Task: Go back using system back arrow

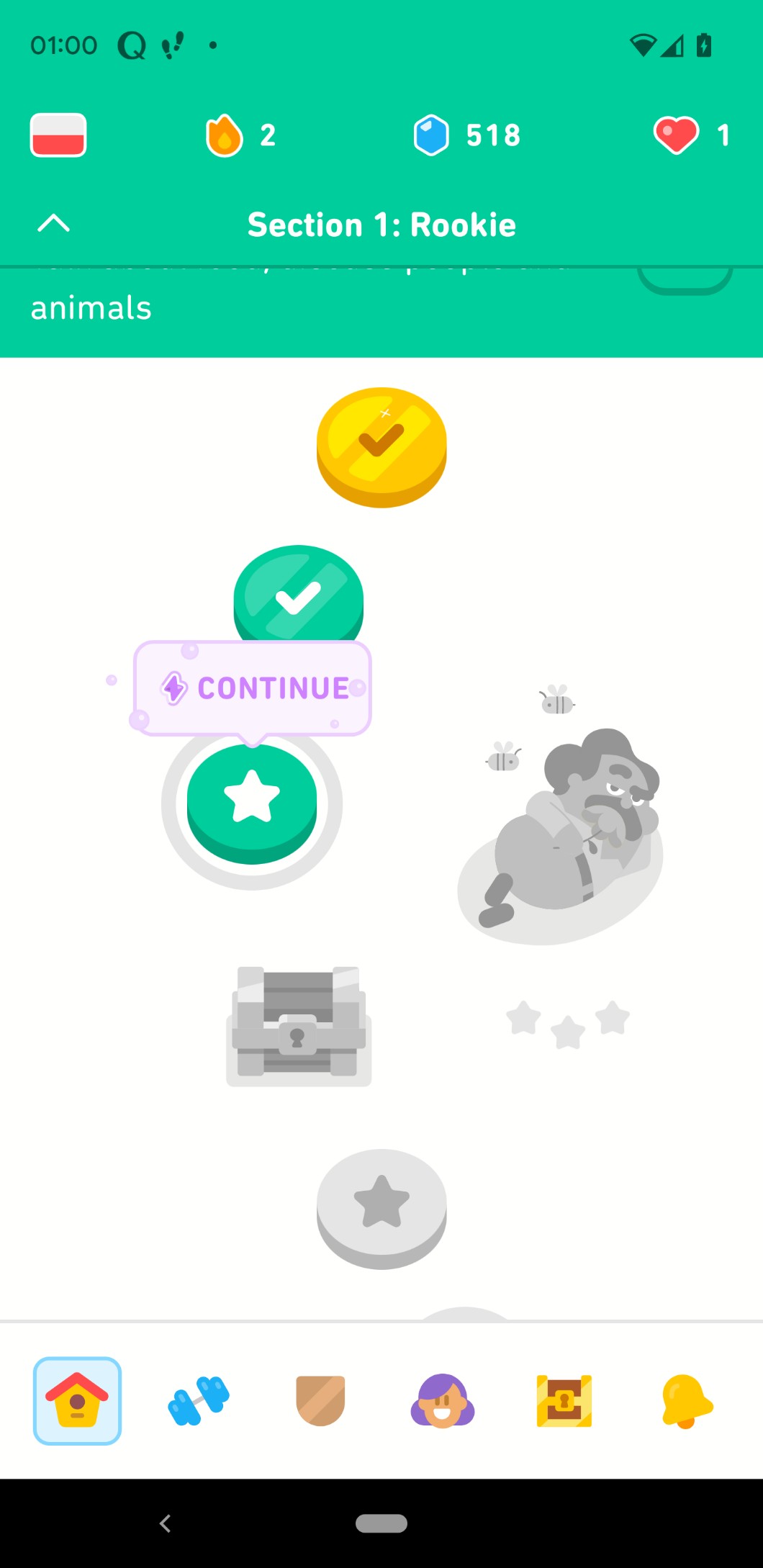Action: (x=166, y=1523)
